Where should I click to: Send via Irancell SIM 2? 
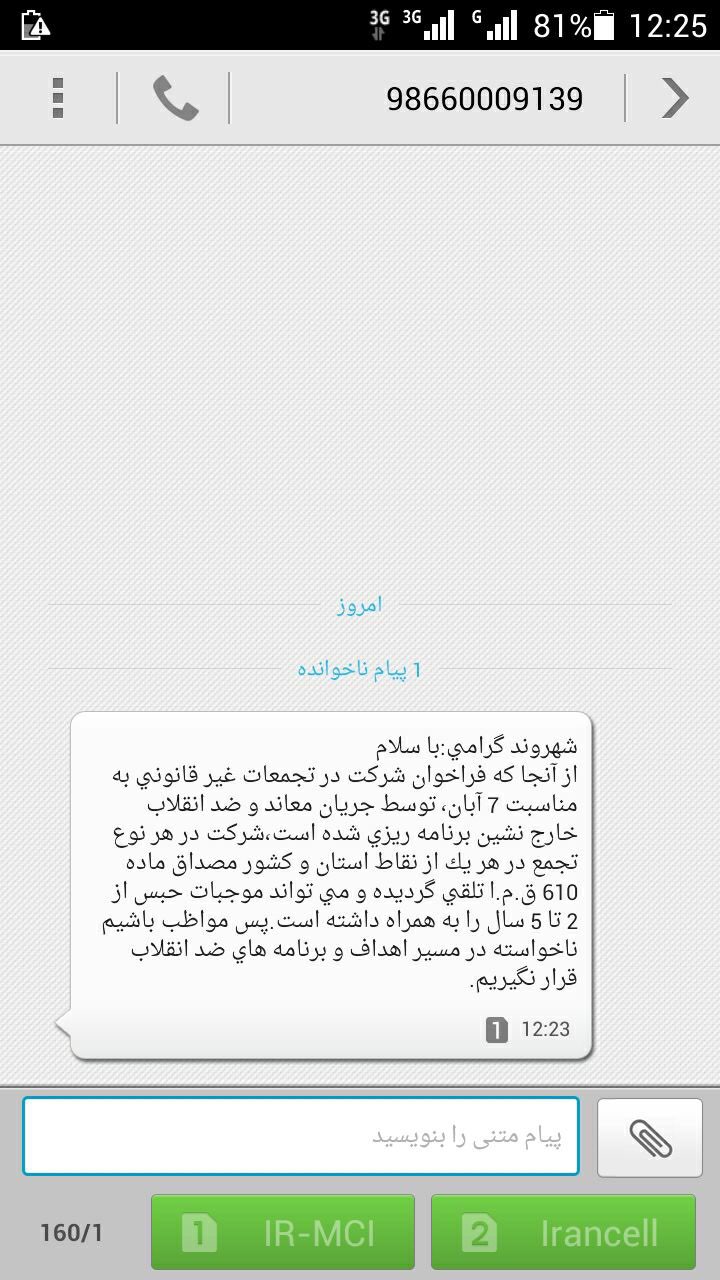click(x=563, y=1232)
